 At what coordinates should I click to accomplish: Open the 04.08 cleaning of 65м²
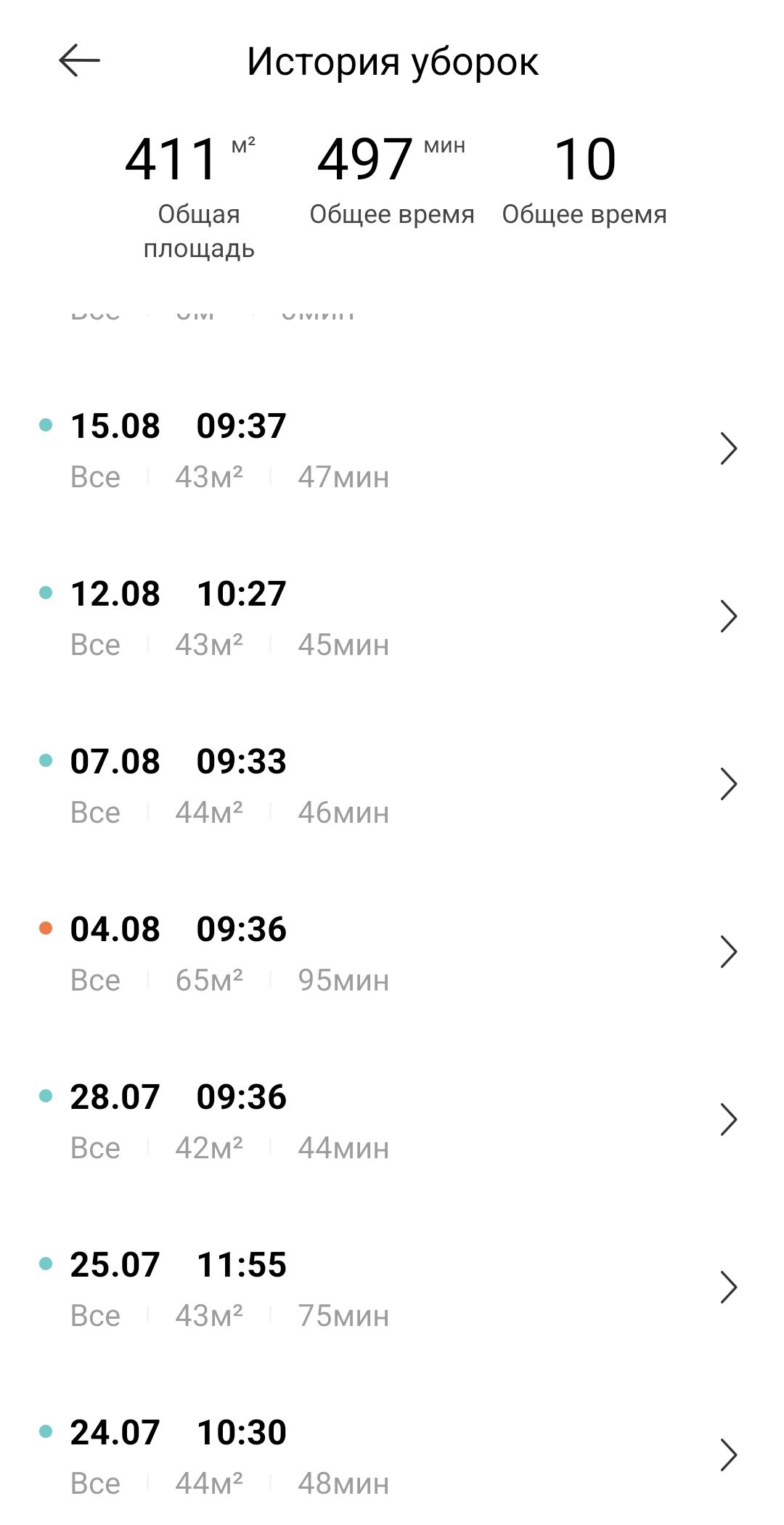[392, 953]
